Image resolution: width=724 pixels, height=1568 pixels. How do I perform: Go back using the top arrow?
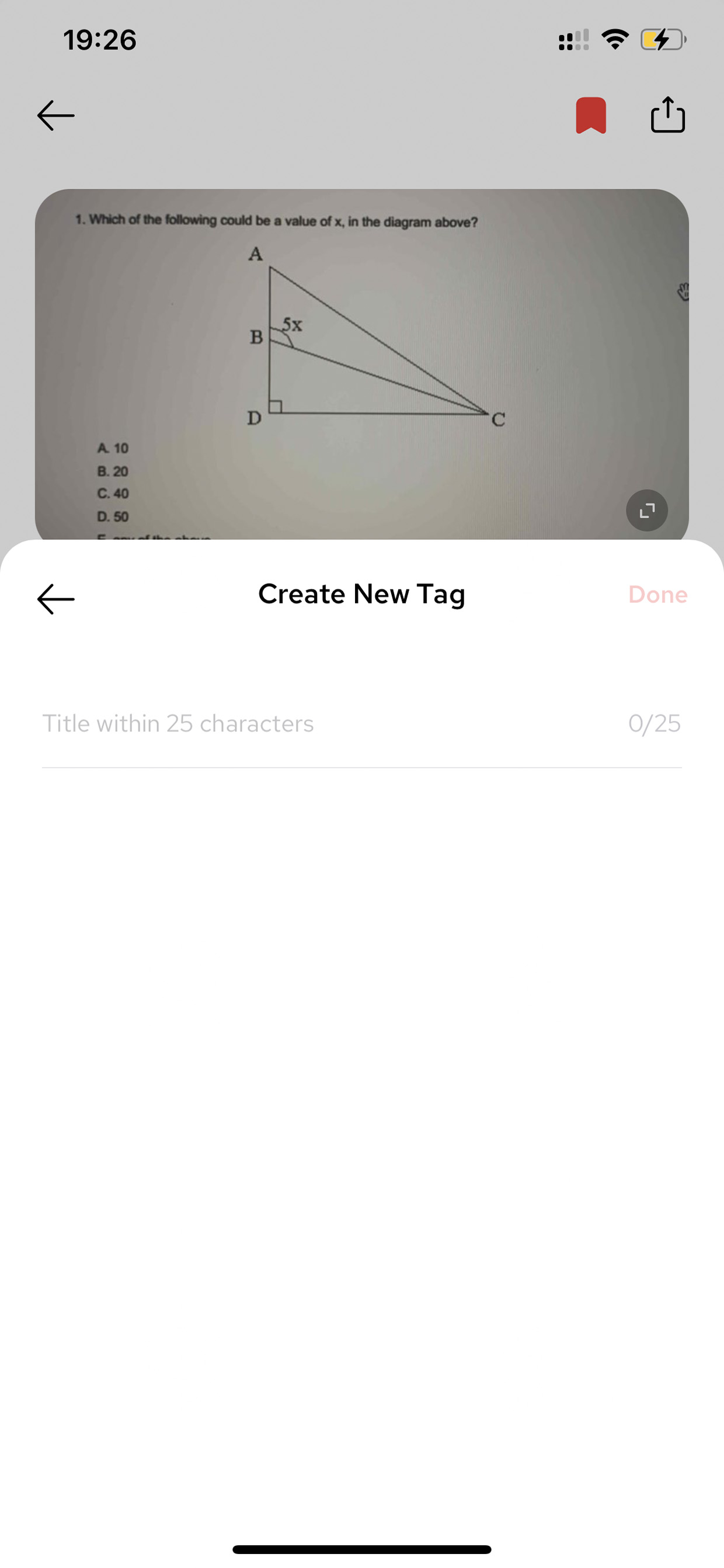(56, 115)
